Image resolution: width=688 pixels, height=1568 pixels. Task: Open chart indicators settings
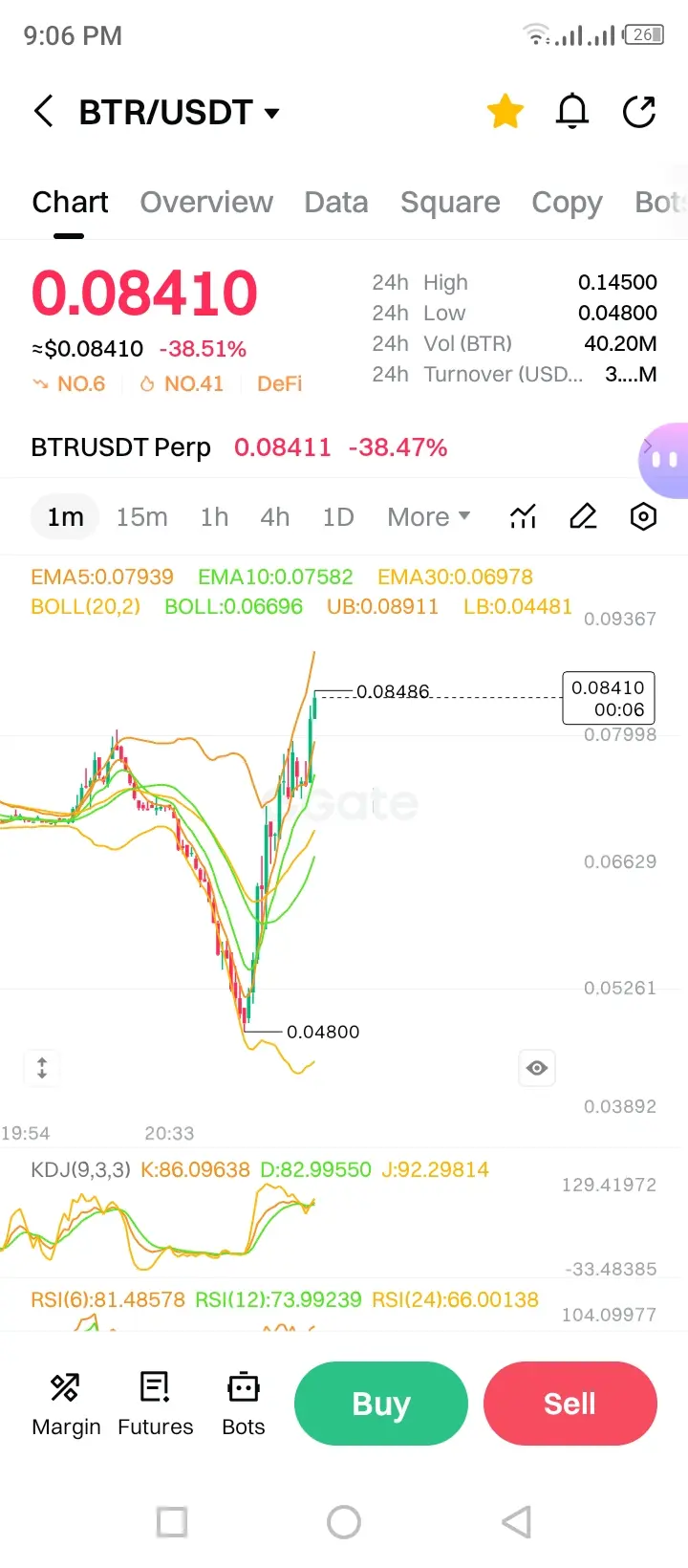pyautogui.click(x=523, y=517)
